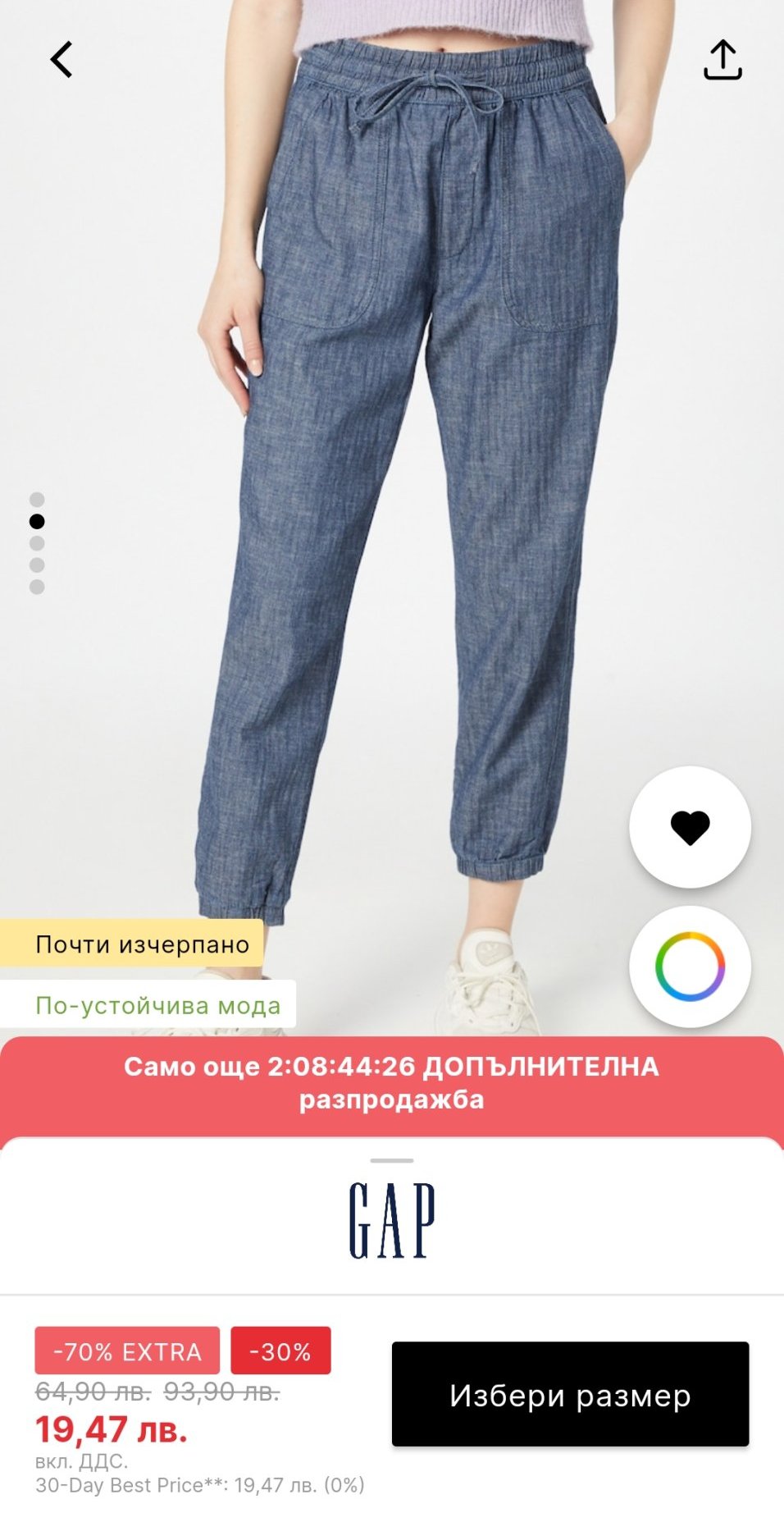Add the trousers to the wishlist
Image resolution: width=784 pixels, height=1513 pixels.
point(690,827)
